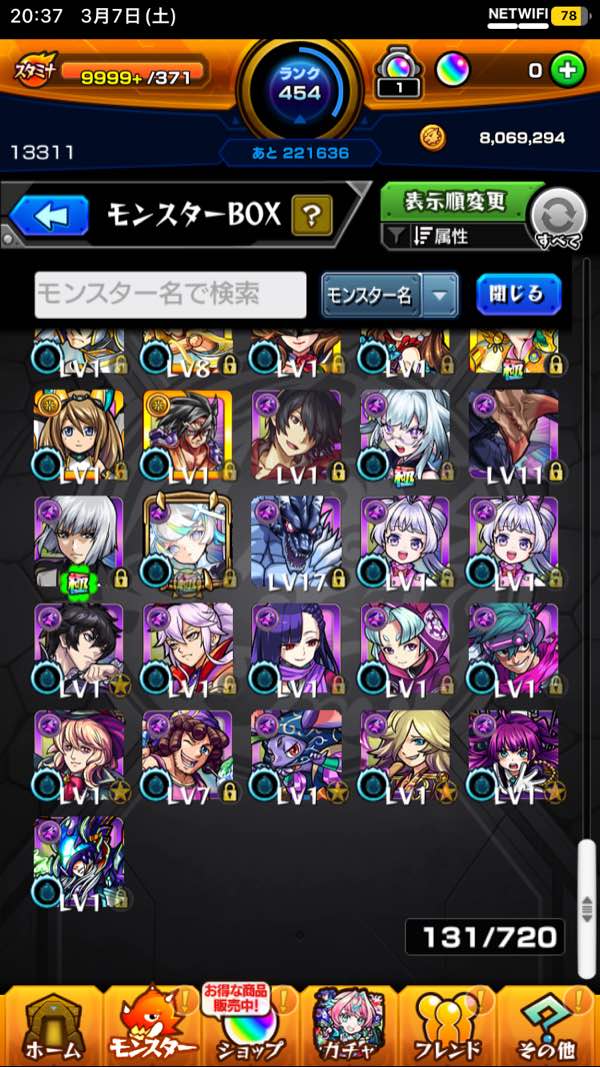Open the stamina gauge

click(110, 71)
